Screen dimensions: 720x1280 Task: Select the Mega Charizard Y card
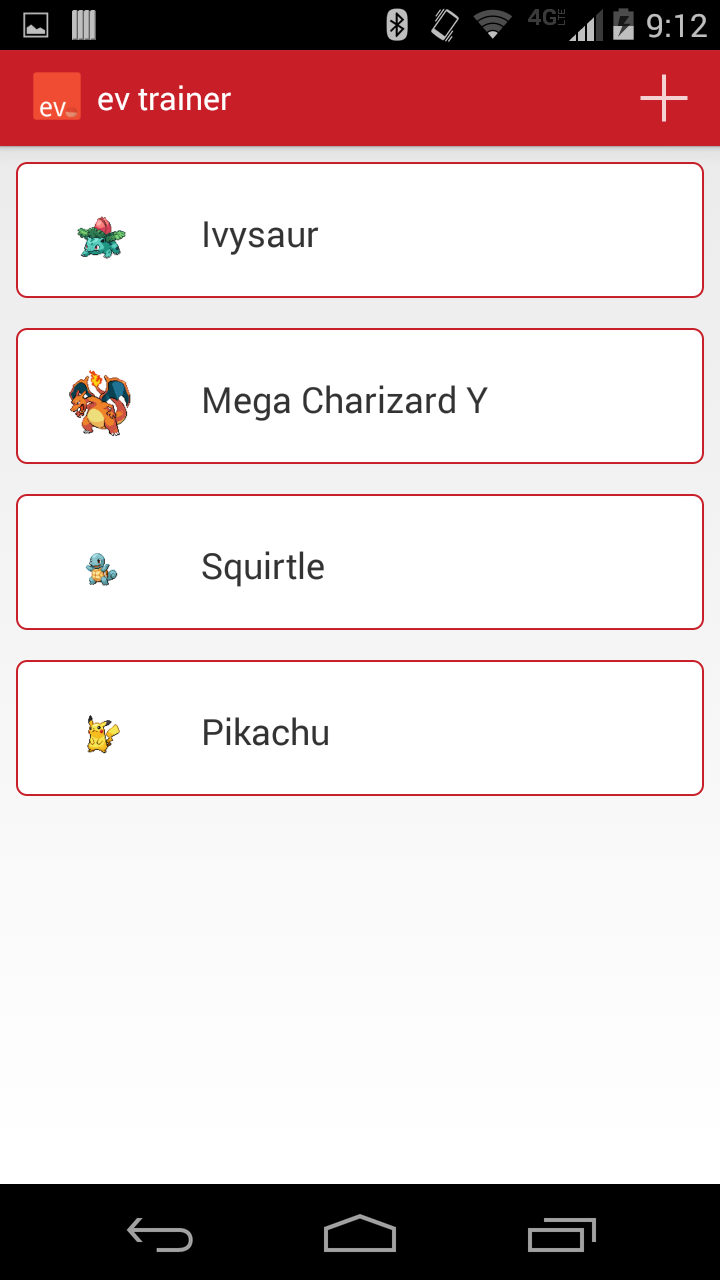[x=360, y=397]
